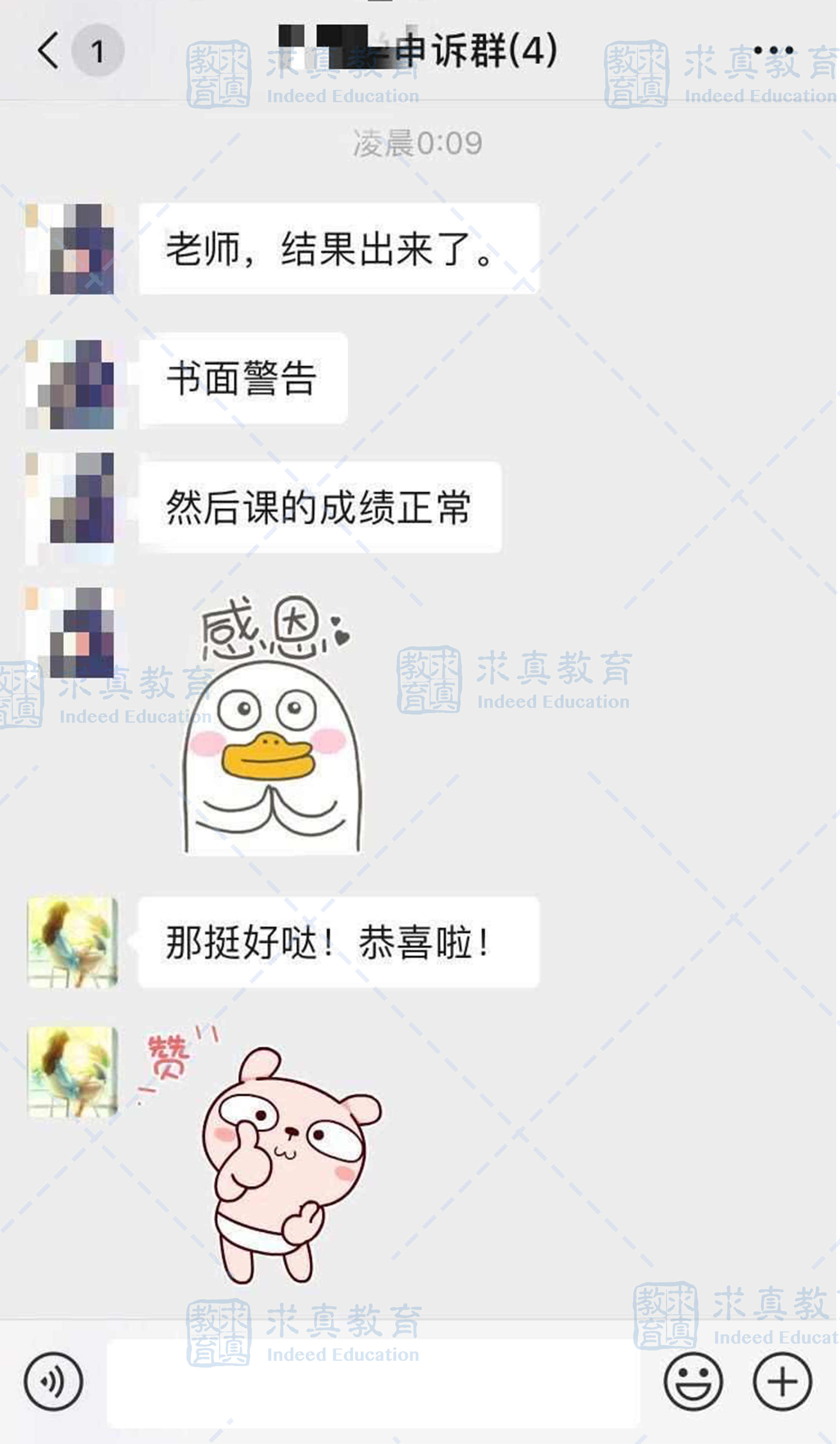Open the group chat options menu
840x1444 pixels.
pos(773,50)
